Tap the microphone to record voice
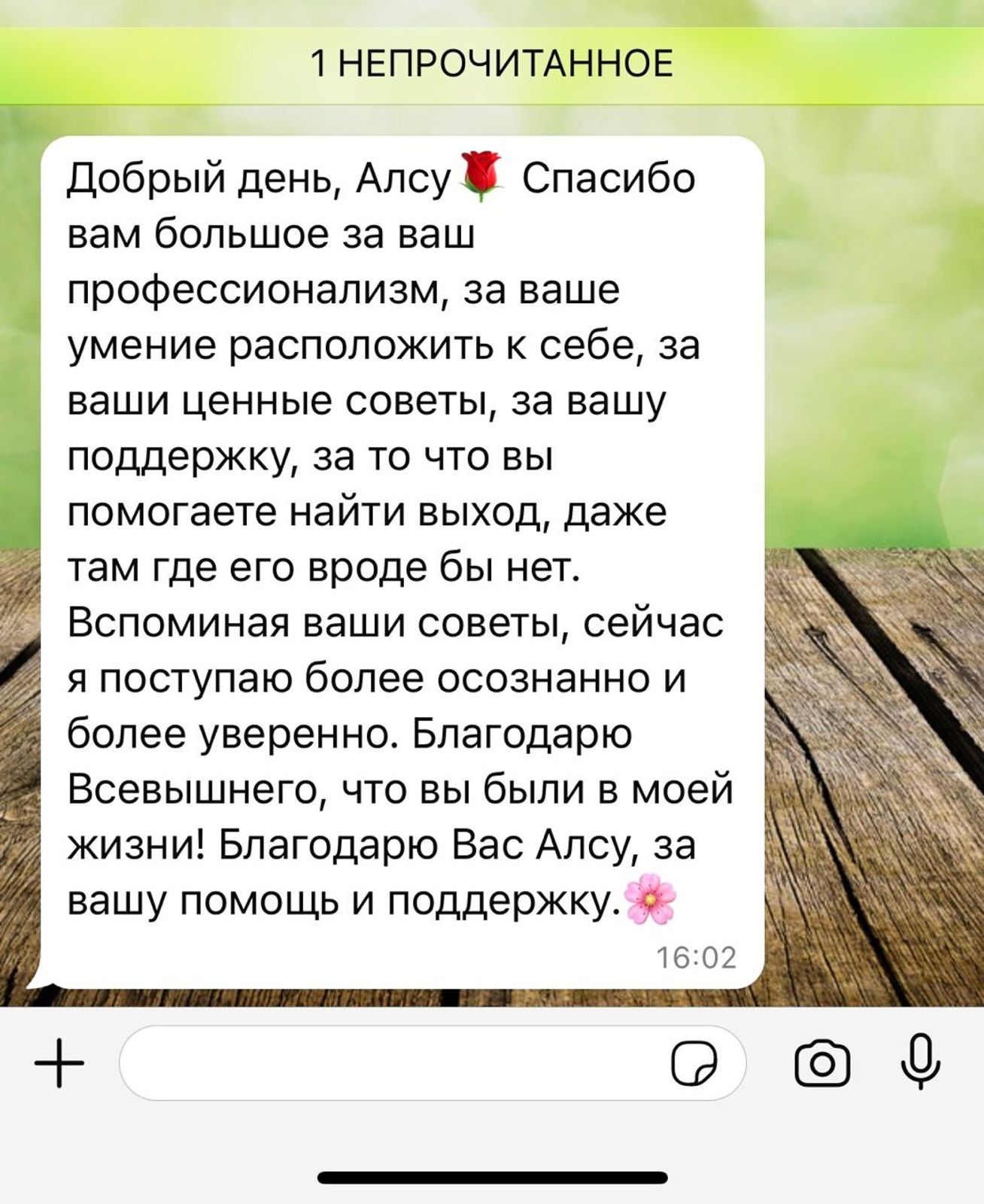Image resolution: width=984 pixels, height=1204 pixels. tap(921, 1062)
